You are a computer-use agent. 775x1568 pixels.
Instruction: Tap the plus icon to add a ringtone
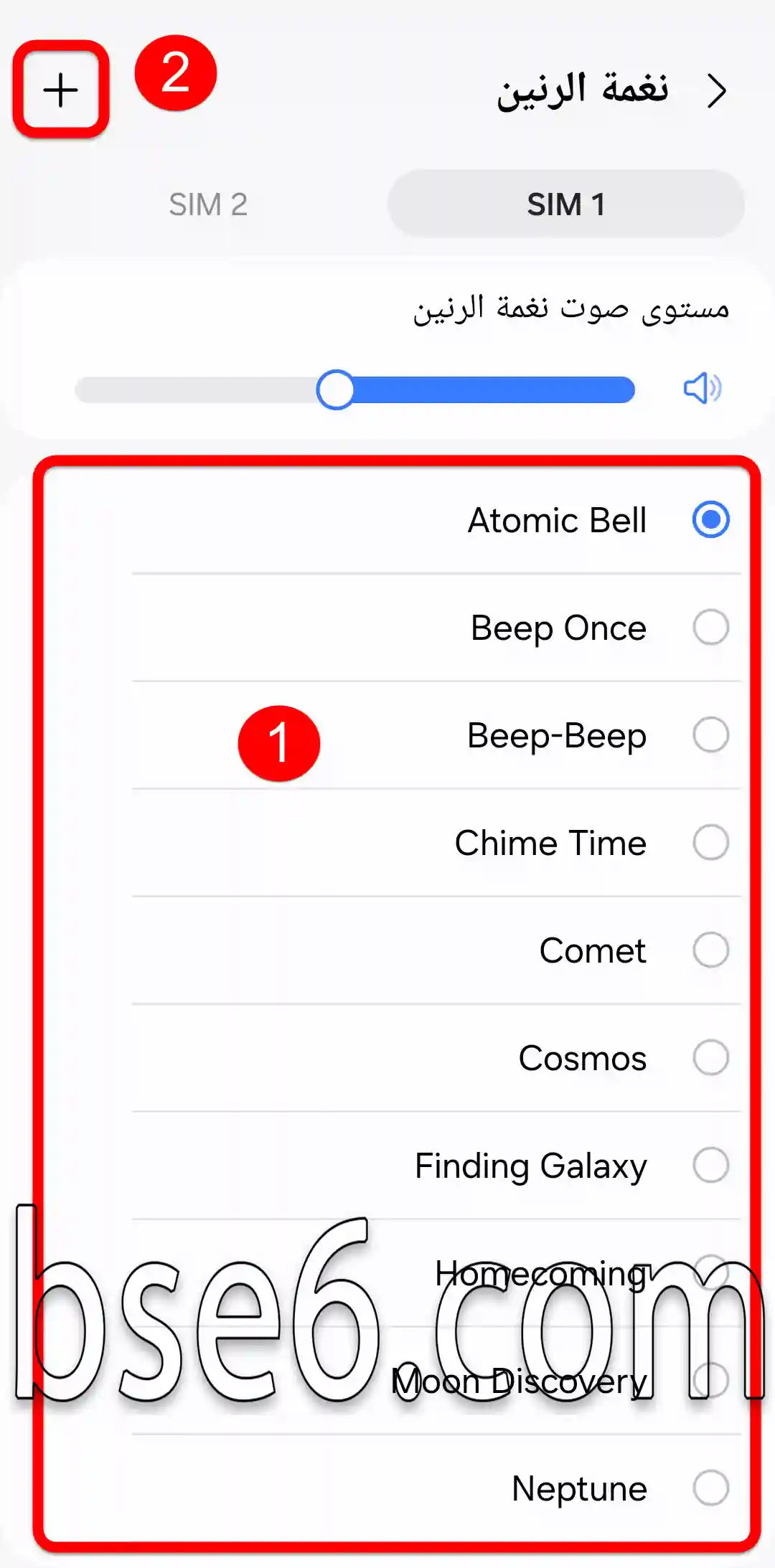click(x=61, y=90)
